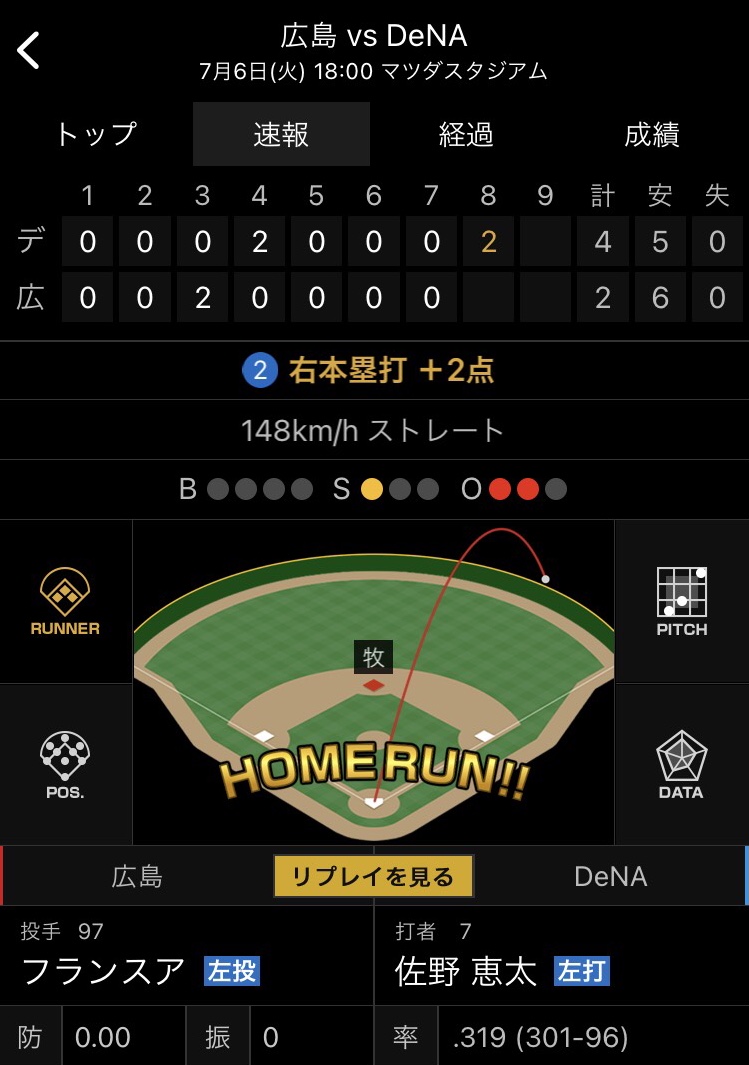Switch to the トップ tab
This screenshot has width=749, height=1065.
click(x=96, y=134)
